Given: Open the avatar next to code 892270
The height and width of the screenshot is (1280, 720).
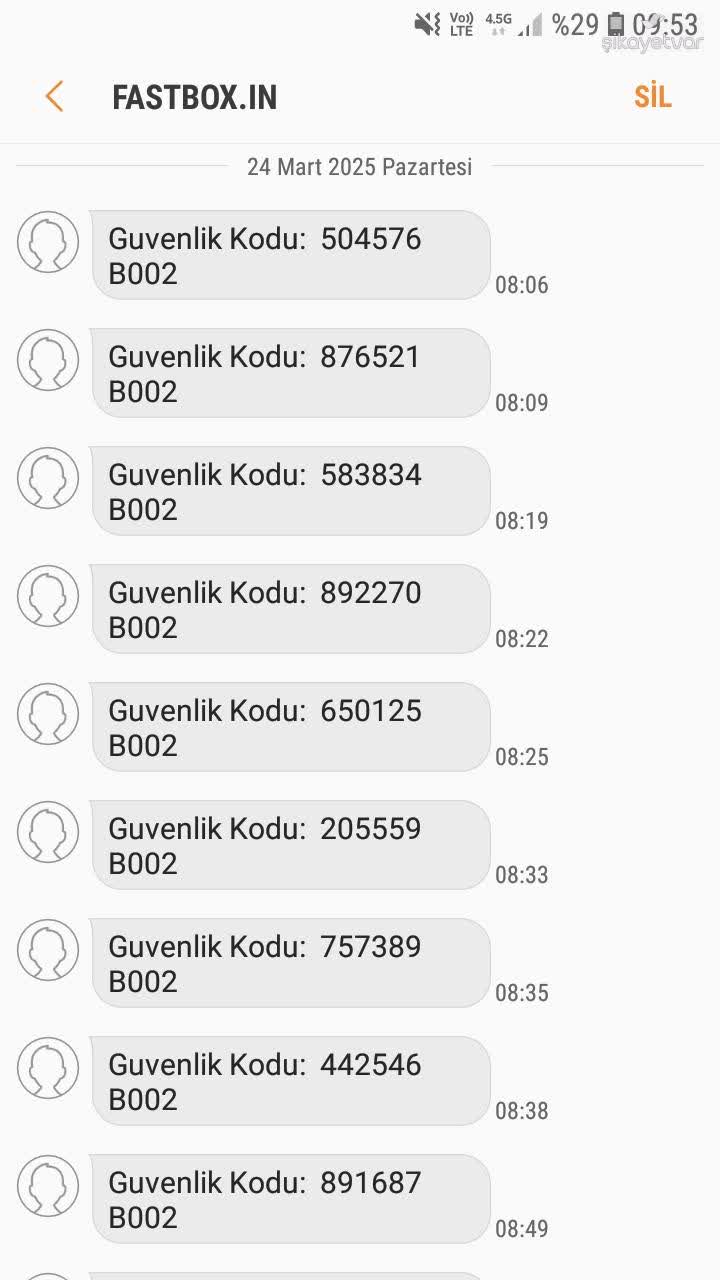Looking at the screenshot, I should click(x=47, y=596).
